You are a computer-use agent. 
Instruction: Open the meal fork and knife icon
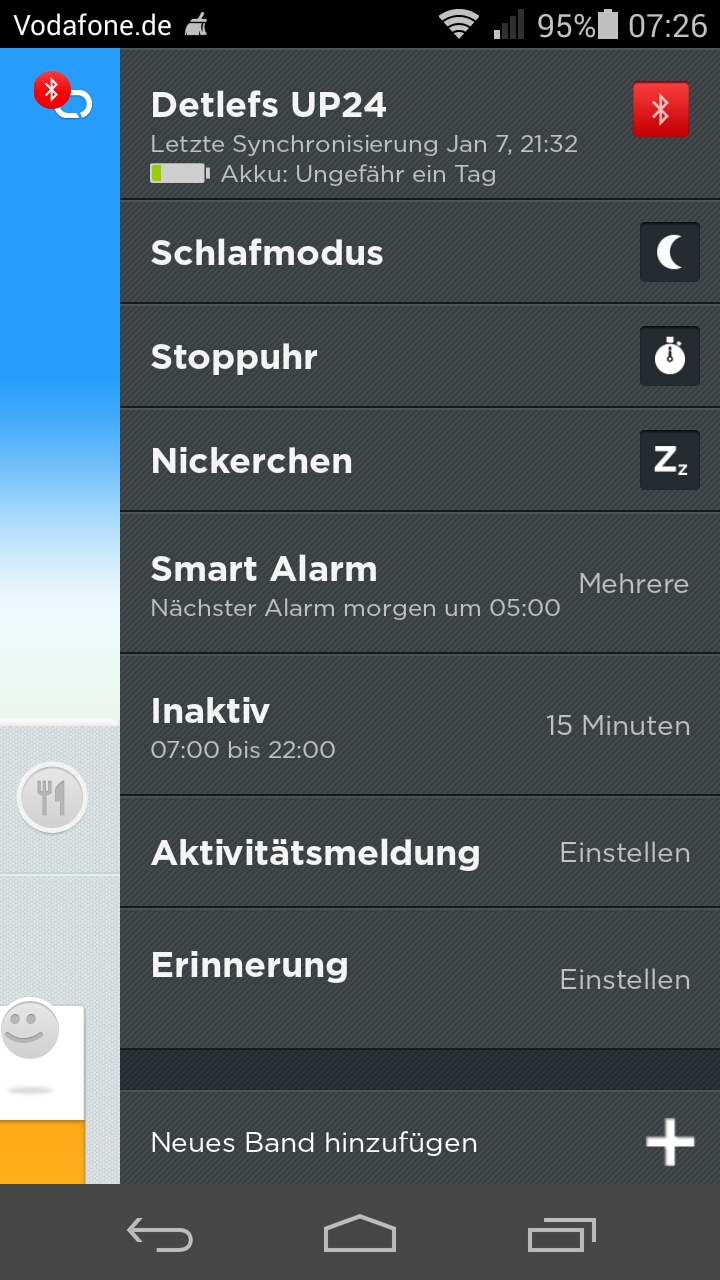[x=52, y=797]
